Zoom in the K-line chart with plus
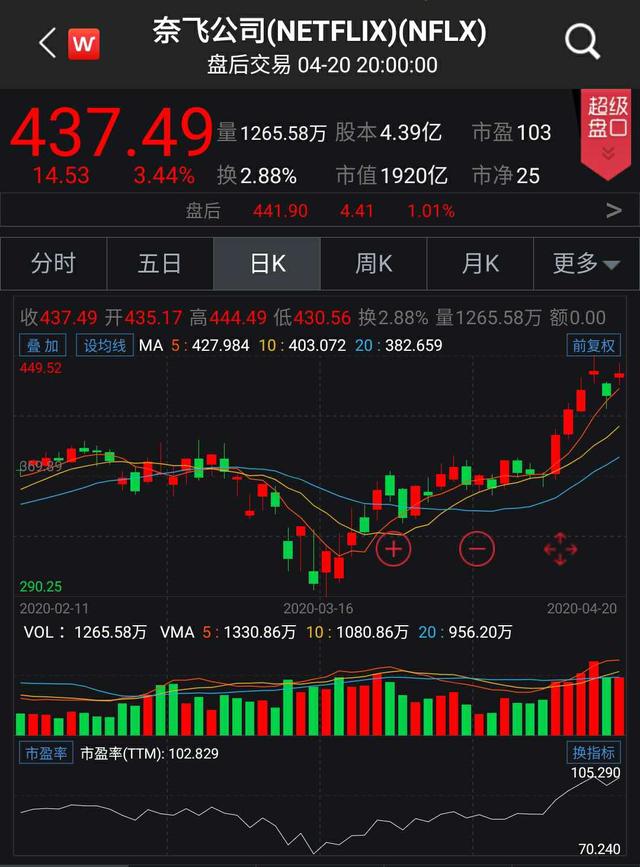Image resolution: width=640 pixels, height=867 pixels. (x=393, y=549)
